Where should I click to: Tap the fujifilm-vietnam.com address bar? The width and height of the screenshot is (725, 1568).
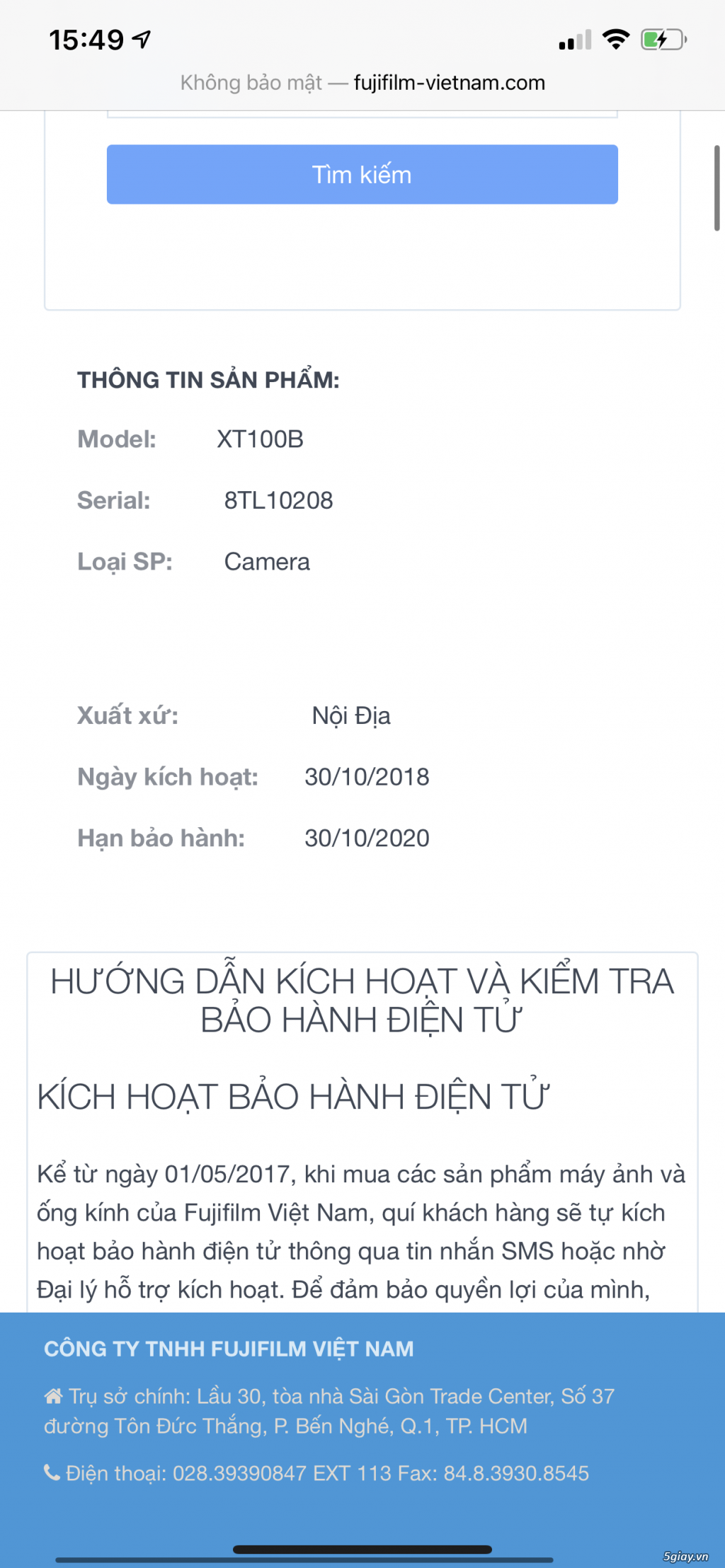pos(362,83)
